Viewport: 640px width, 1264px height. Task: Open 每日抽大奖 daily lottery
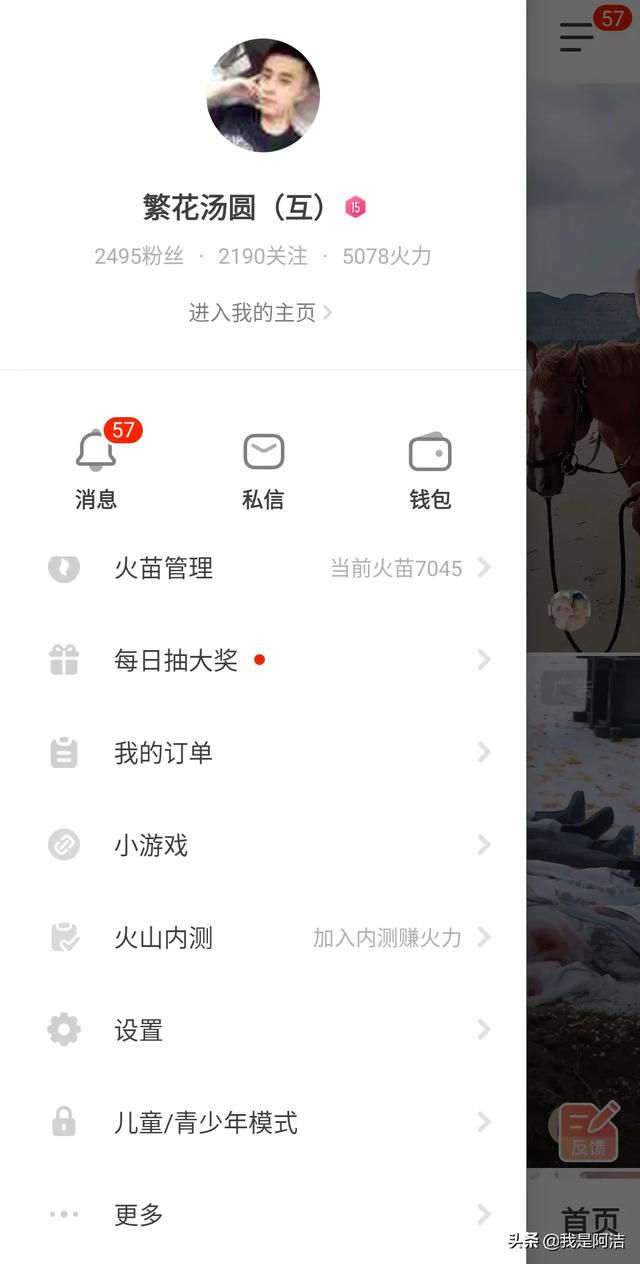264,660
